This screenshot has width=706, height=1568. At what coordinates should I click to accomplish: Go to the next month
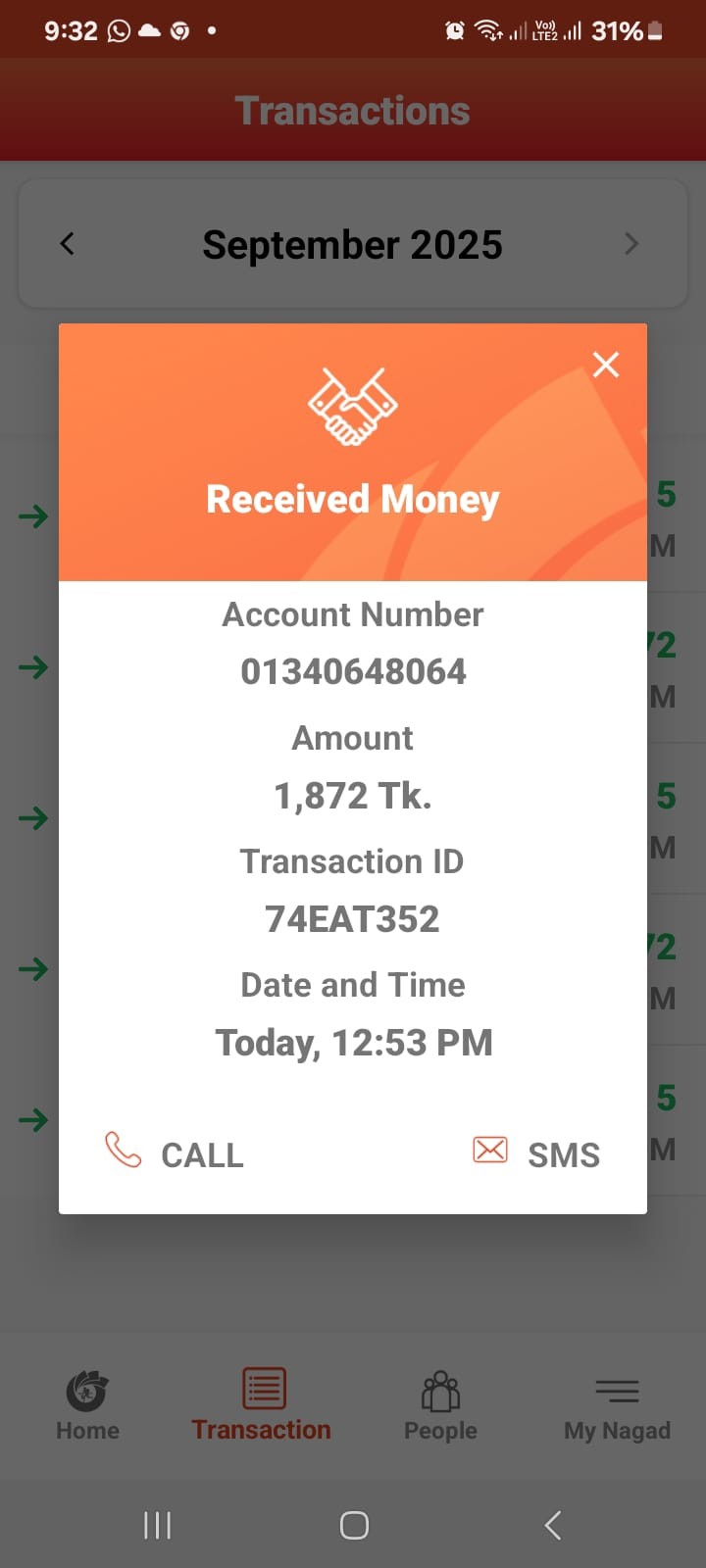[x=631, y=244]
